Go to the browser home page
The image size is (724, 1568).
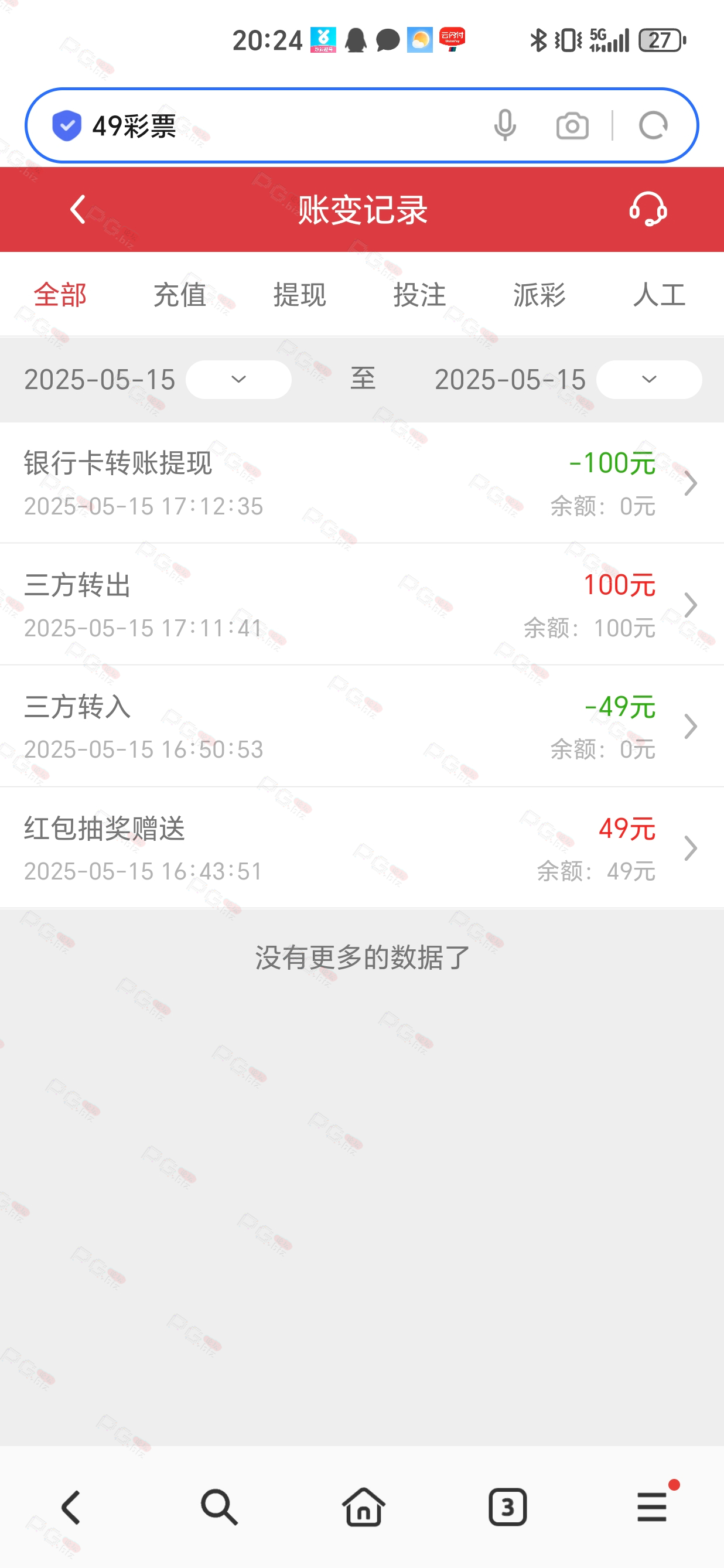coord(363,1507)
